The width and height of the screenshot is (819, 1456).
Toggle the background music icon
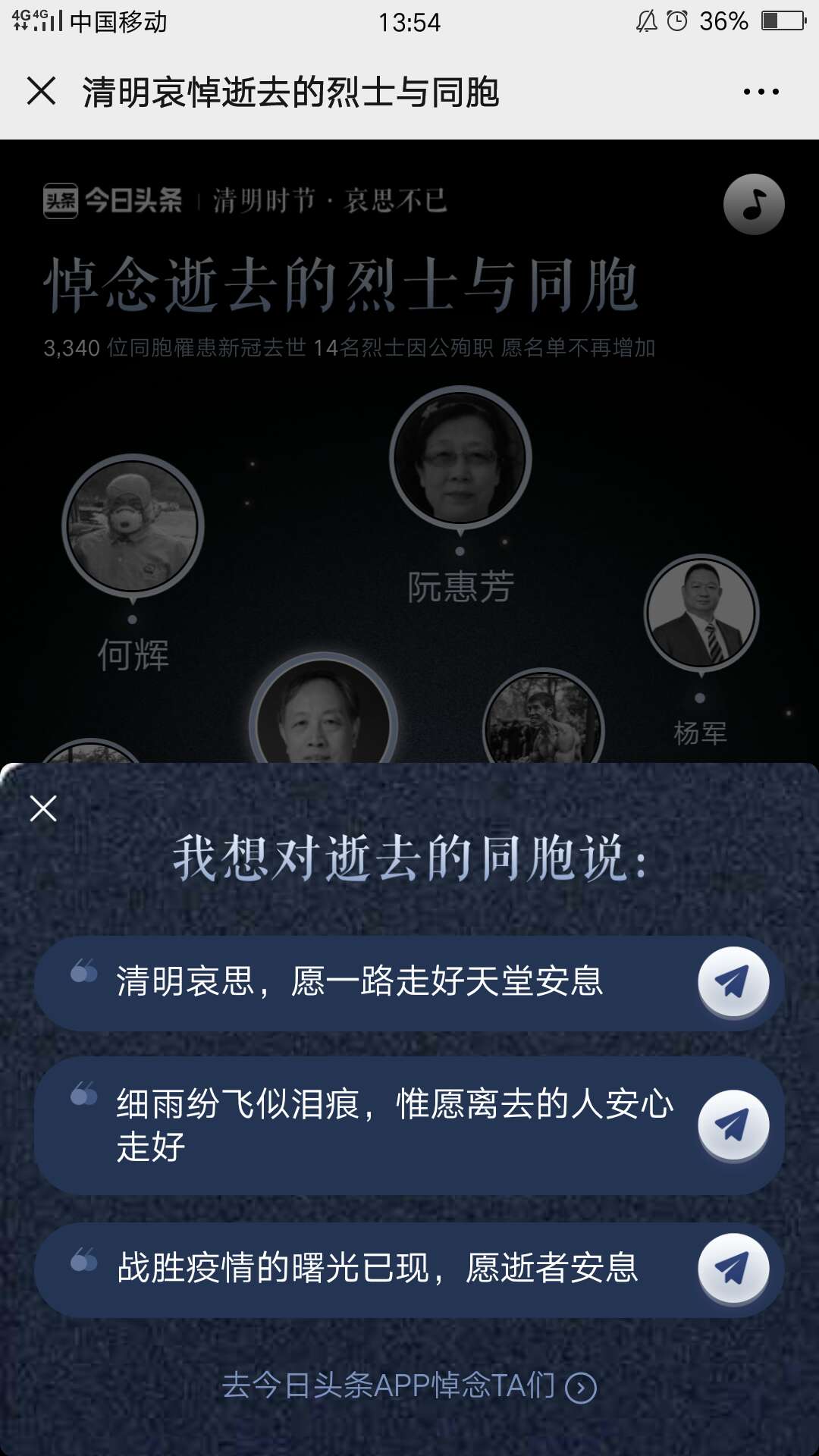pyautogui.click(x=753, y=204)
